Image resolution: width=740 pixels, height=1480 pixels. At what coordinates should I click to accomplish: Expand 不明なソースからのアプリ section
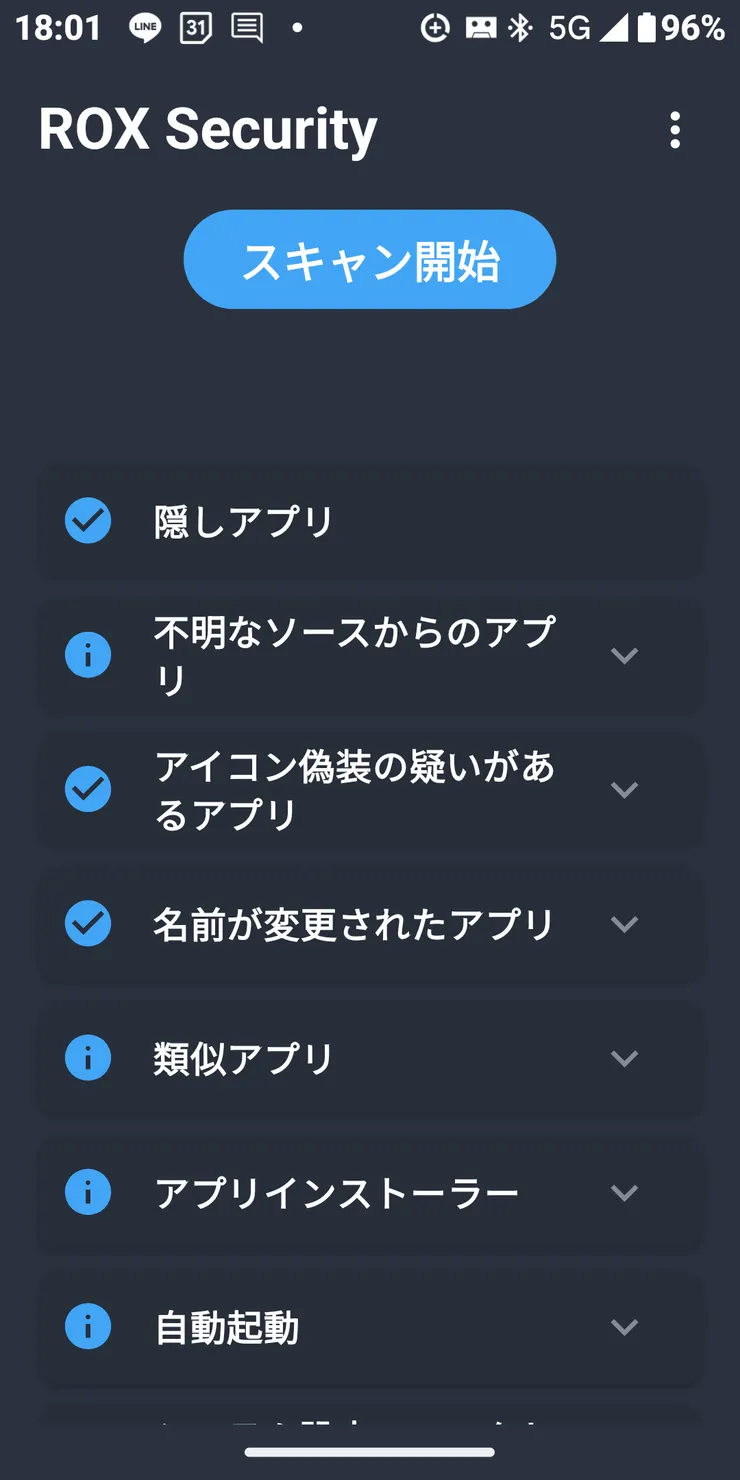pos(624,656)
